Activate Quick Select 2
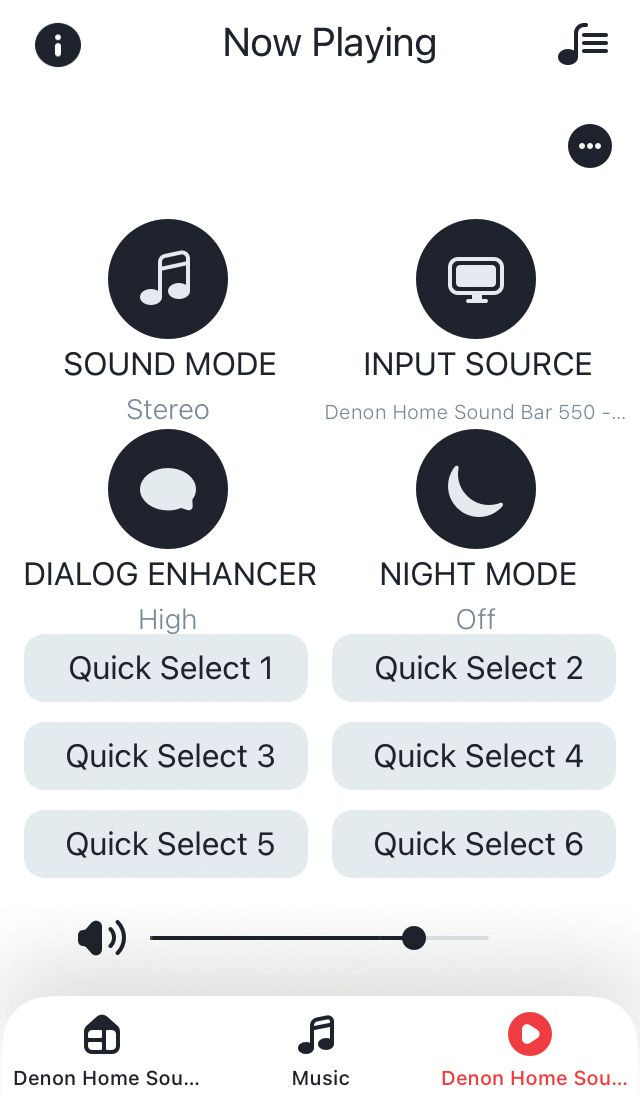The width and height of the screenshot is (640, 1096). pyautogui.click(x=474, y=668)
